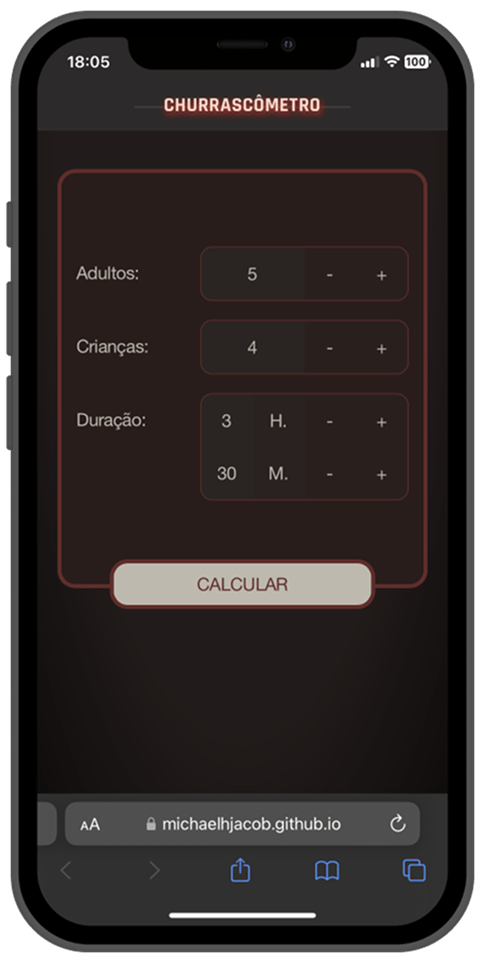Decrease the Adultos count with minus
486x964 pixels.
(x=330, y=274)
